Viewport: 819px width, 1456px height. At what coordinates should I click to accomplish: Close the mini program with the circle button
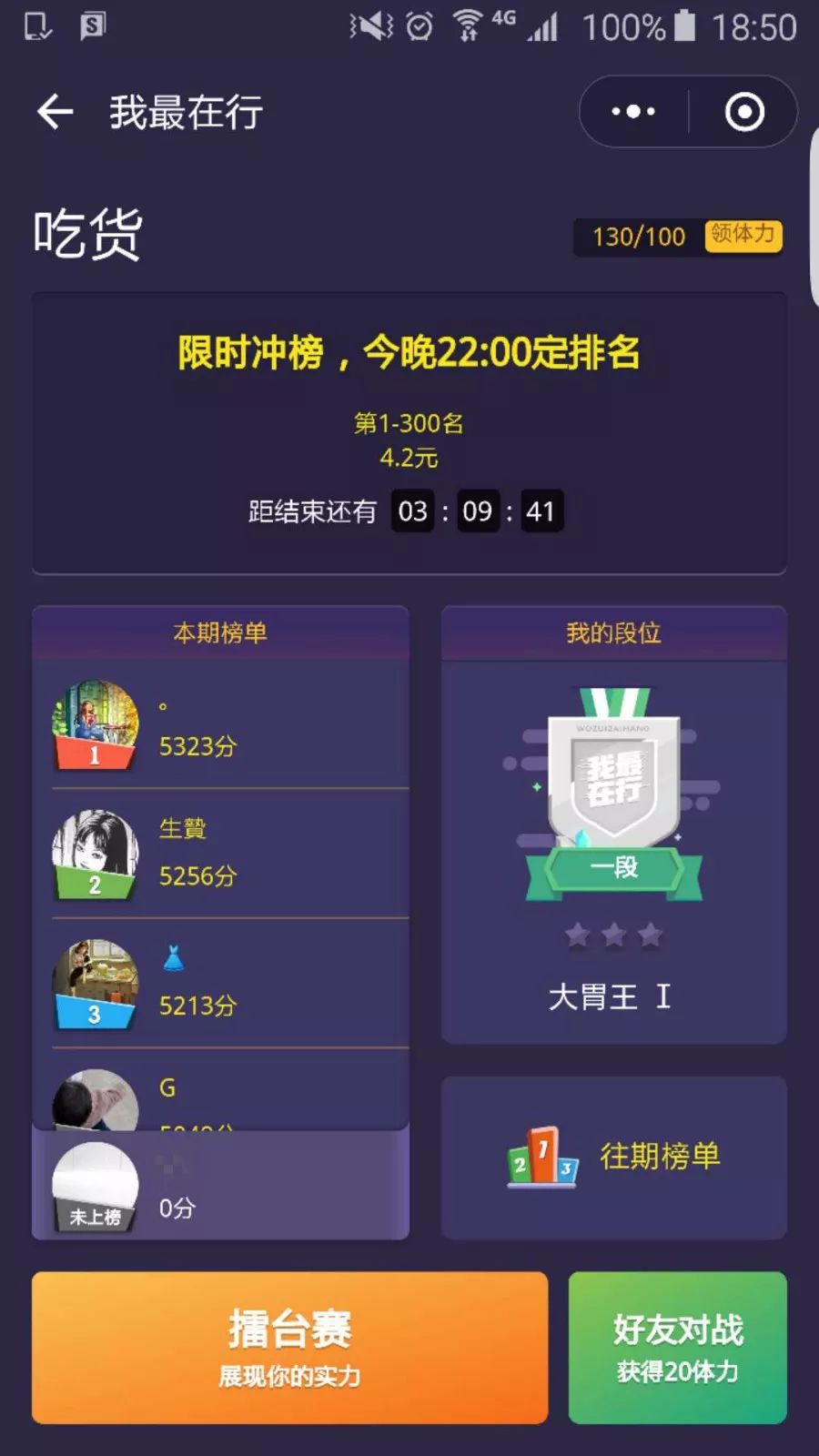point(744,112)
